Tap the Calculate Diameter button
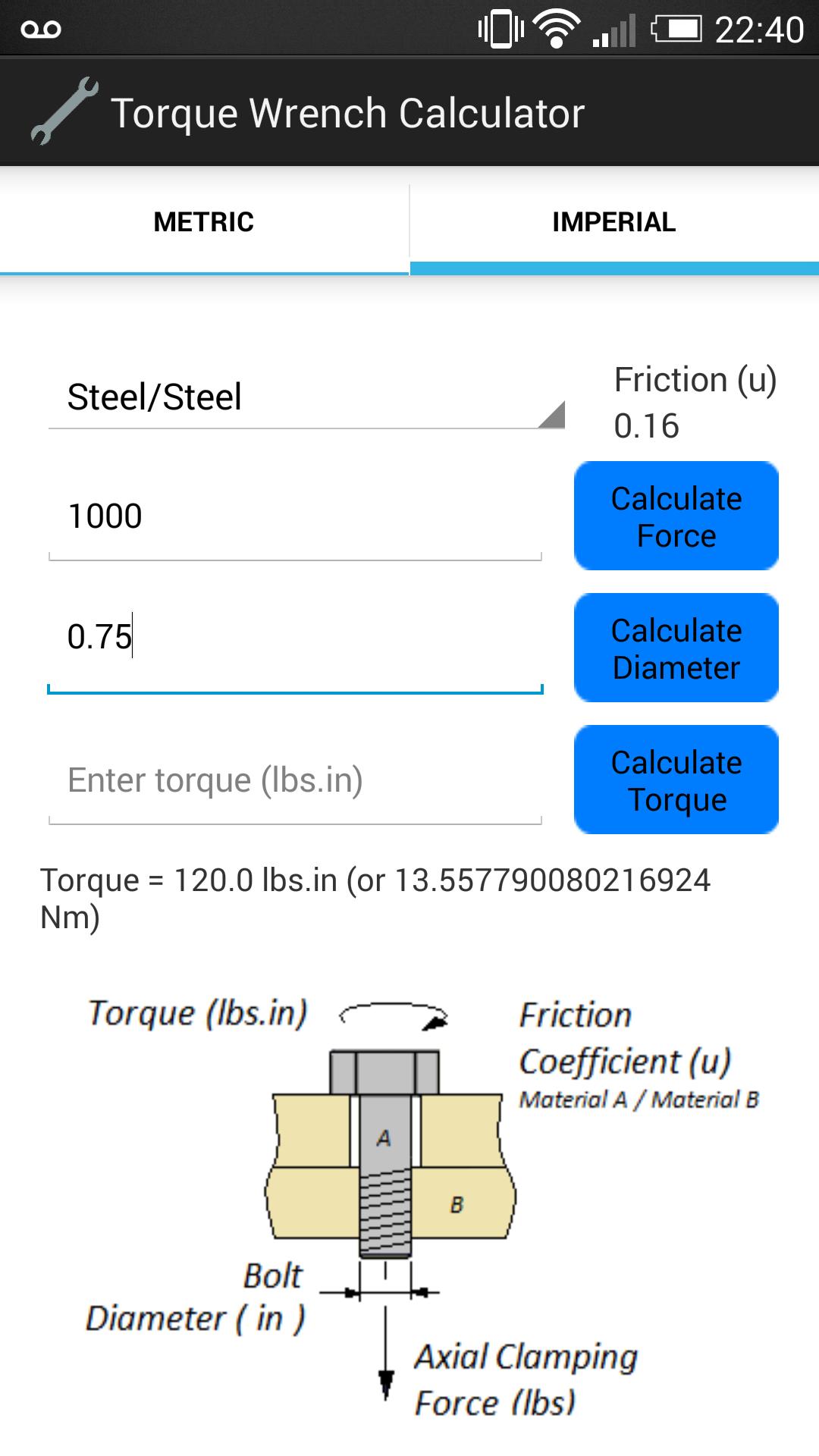The width and height of the screenshot is (819, 1456). [x=676, y=648]
